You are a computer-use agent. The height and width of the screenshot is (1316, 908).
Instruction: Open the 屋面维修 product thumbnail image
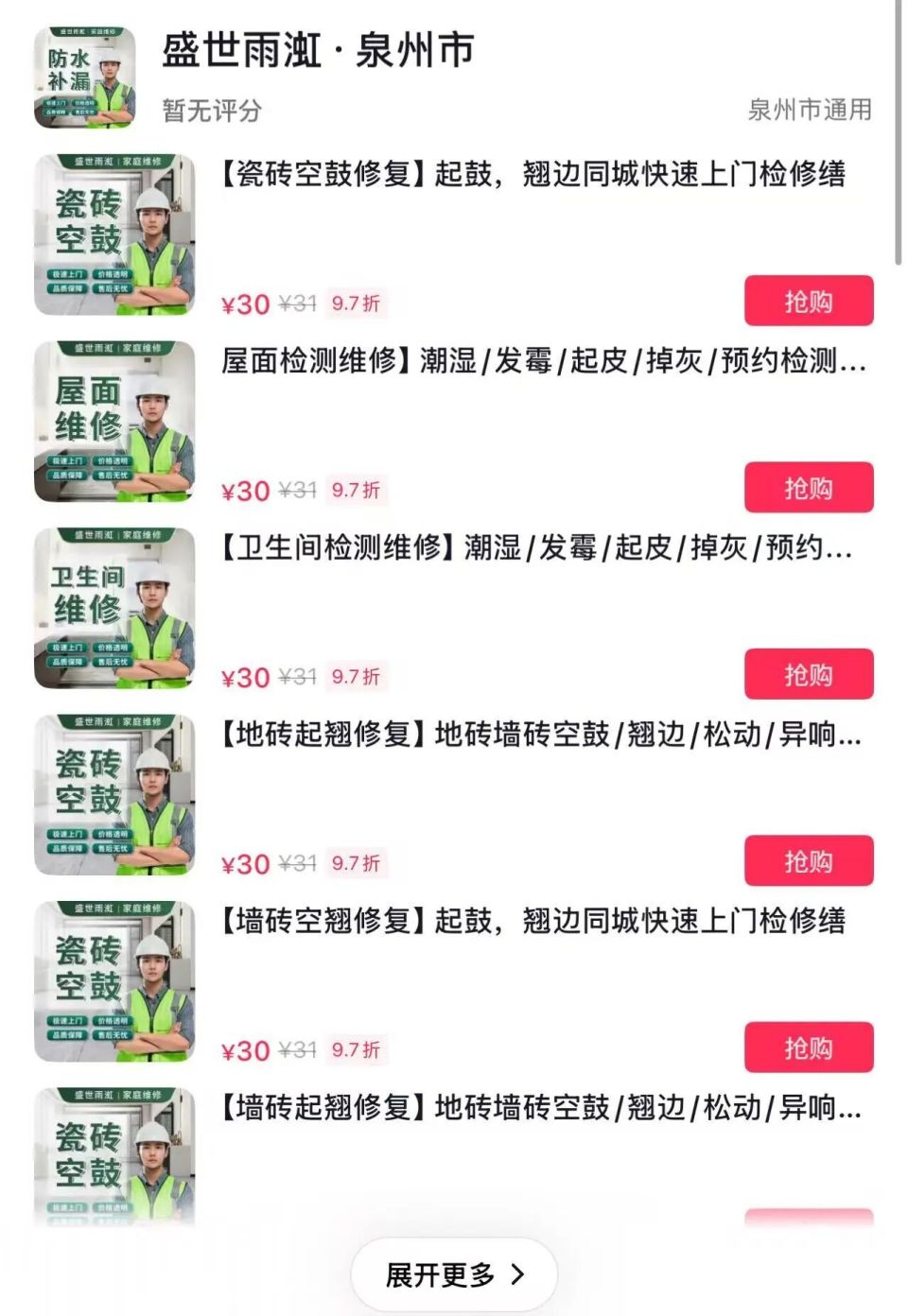[x=113, y=423]
